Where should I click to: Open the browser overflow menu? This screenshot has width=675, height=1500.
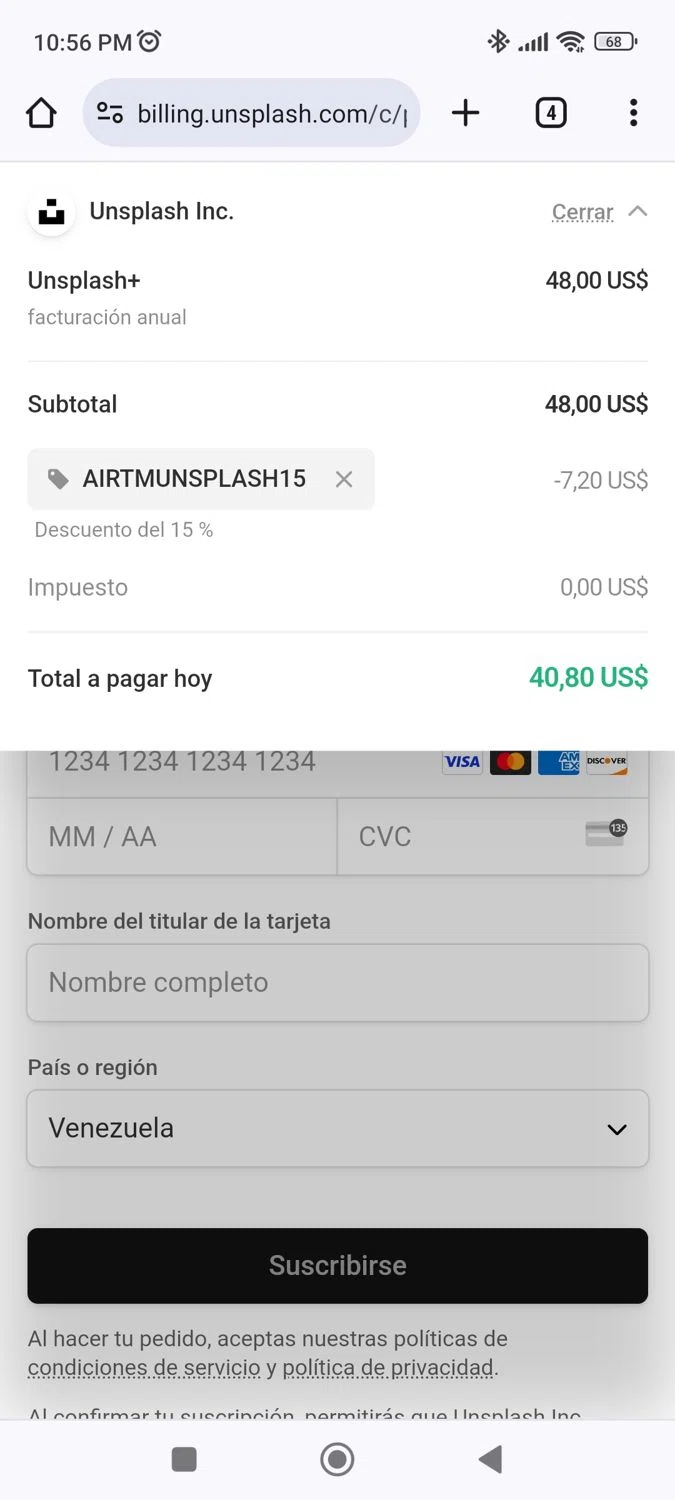click(x=633, y=113)
